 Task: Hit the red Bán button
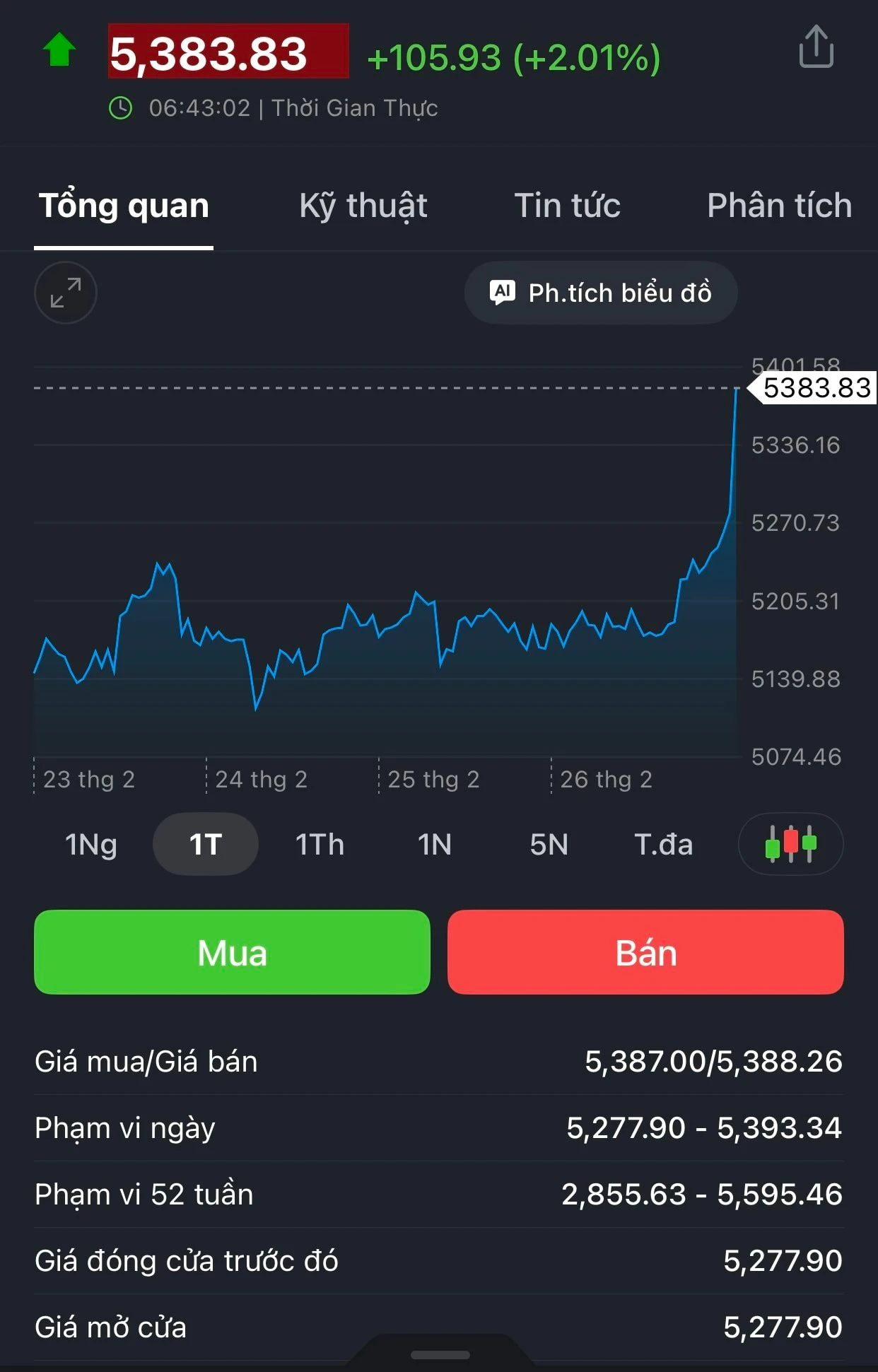645,952
